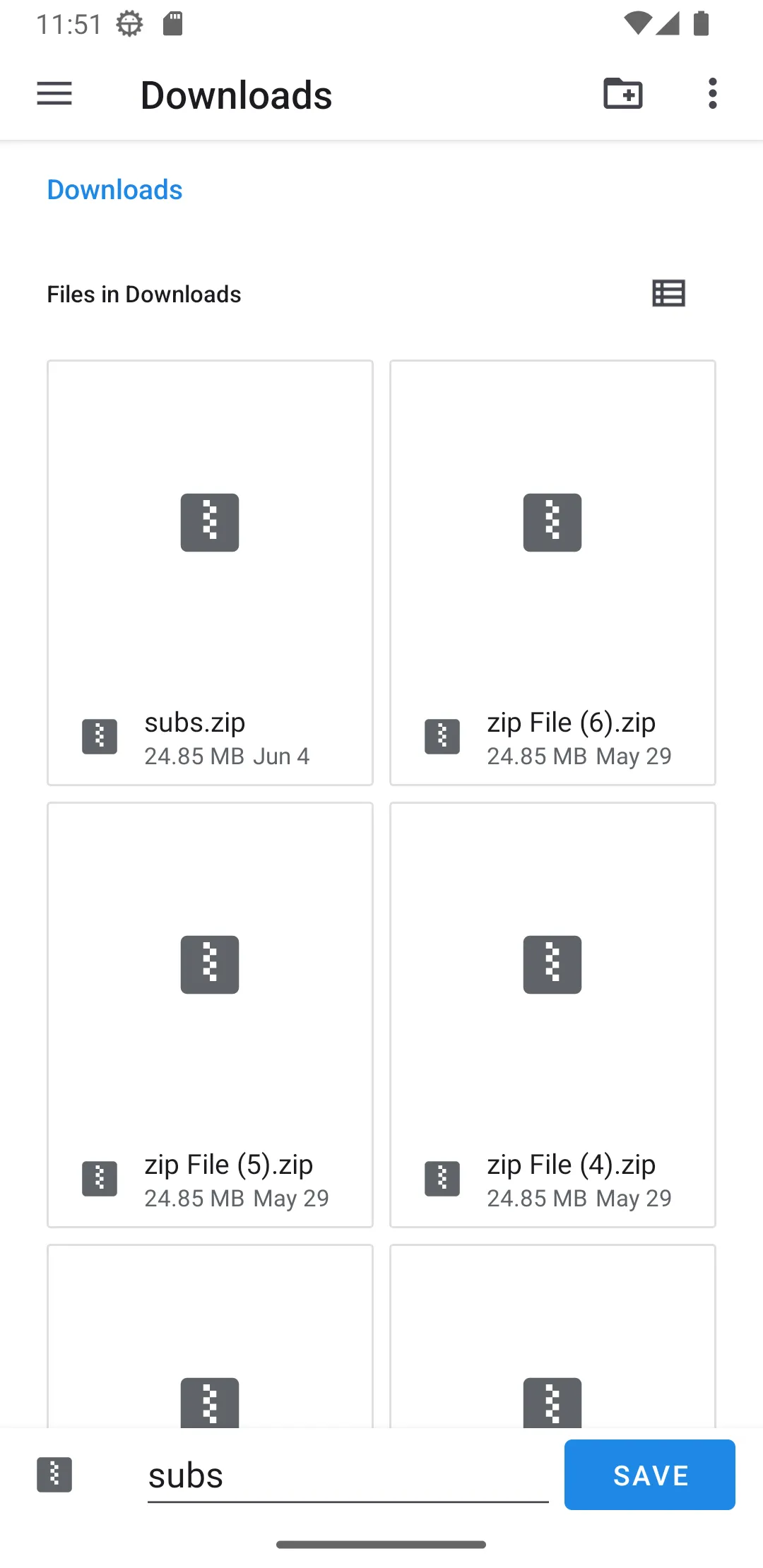Switch to list view layout
The width and height of the screenshot is (763, 1568).
668,294
